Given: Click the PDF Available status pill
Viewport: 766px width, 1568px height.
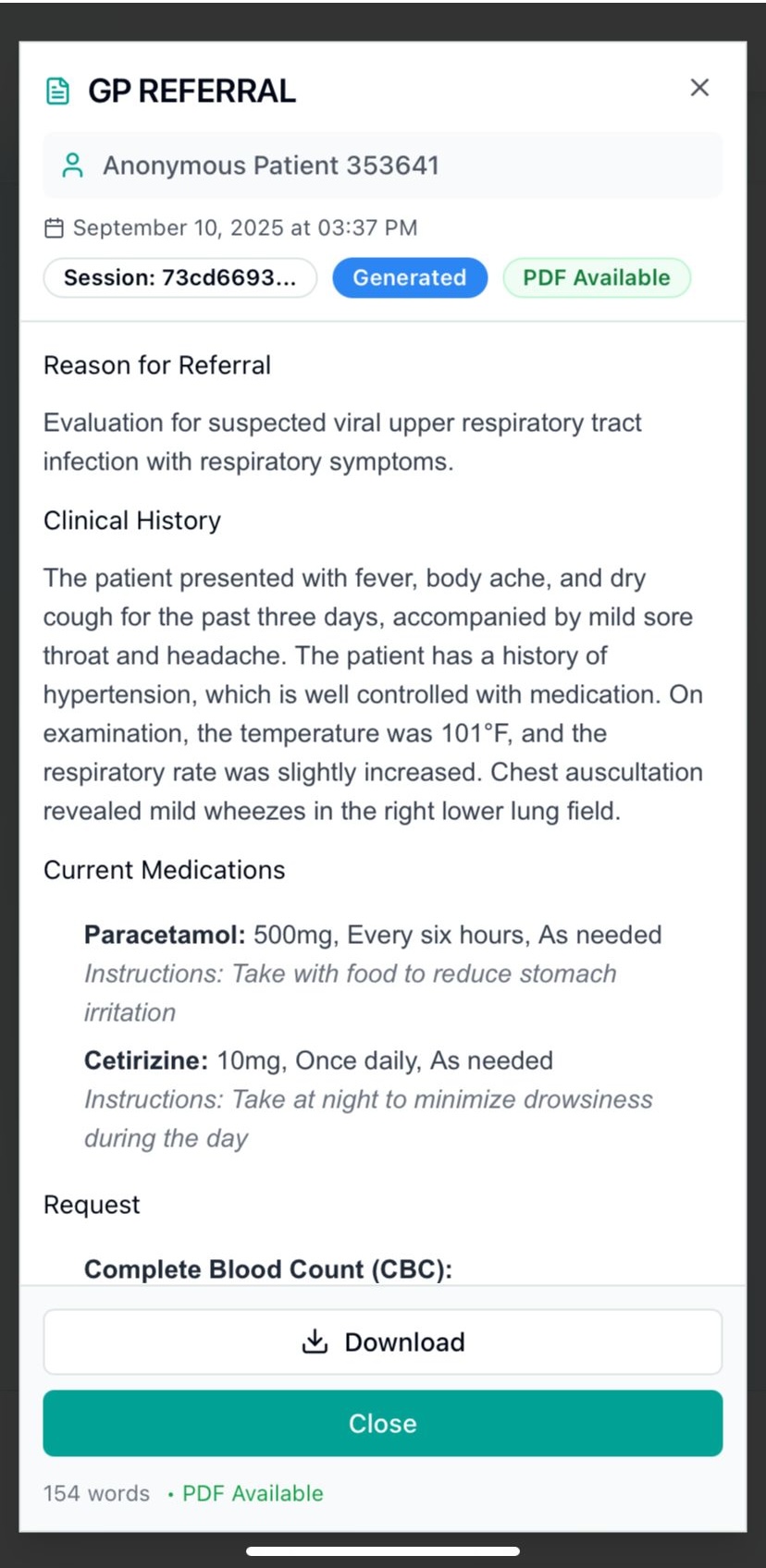Looking at the screenshot, I should tap(597, 277).
